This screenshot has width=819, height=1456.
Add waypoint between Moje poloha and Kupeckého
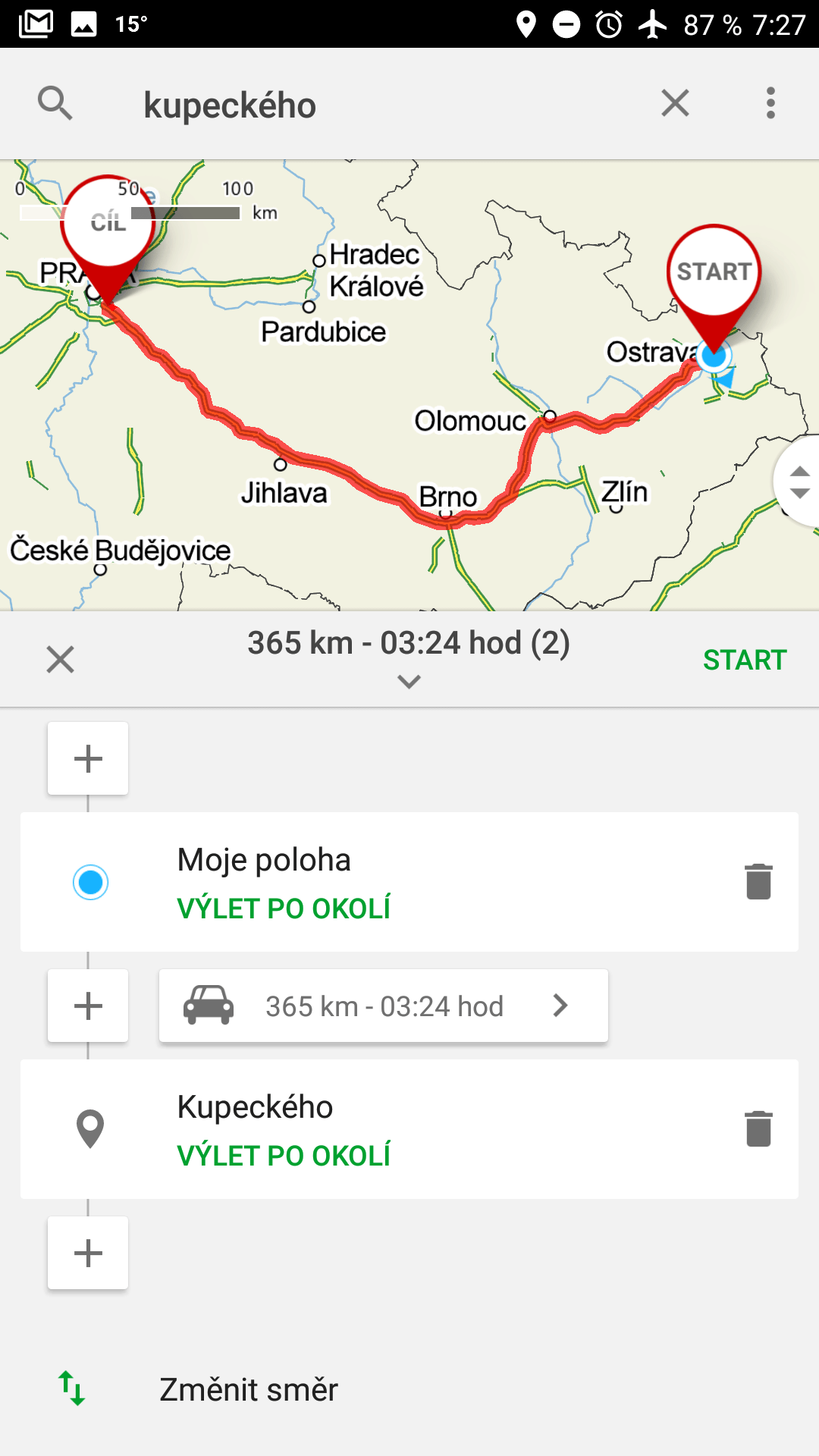[x=88, y=1006]
